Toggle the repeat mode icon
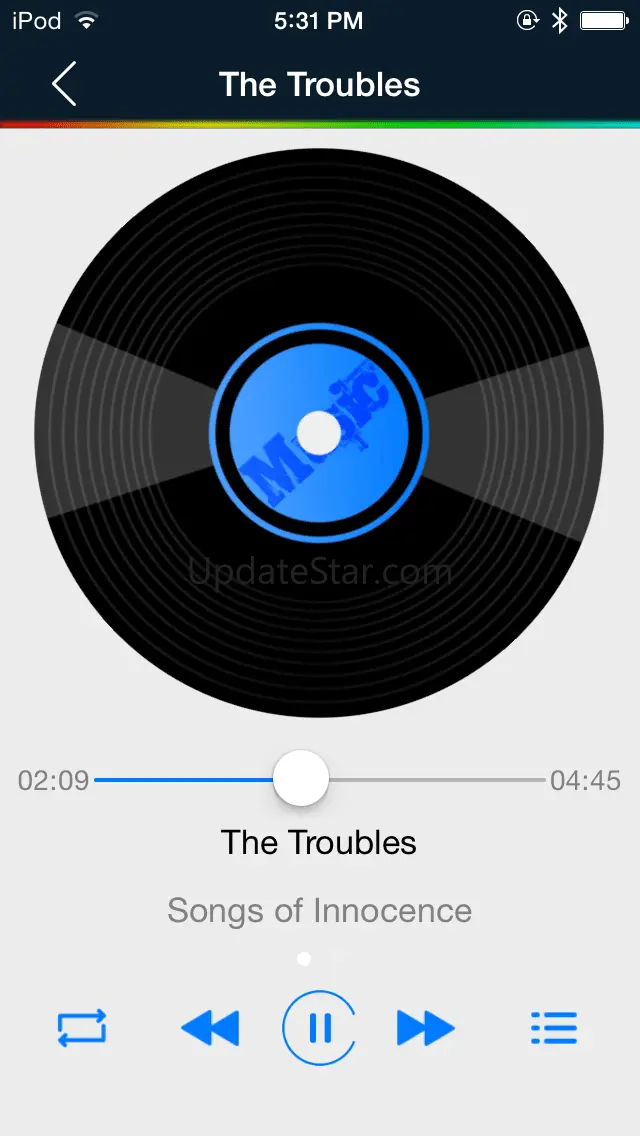 click(x=82, y=1027)
